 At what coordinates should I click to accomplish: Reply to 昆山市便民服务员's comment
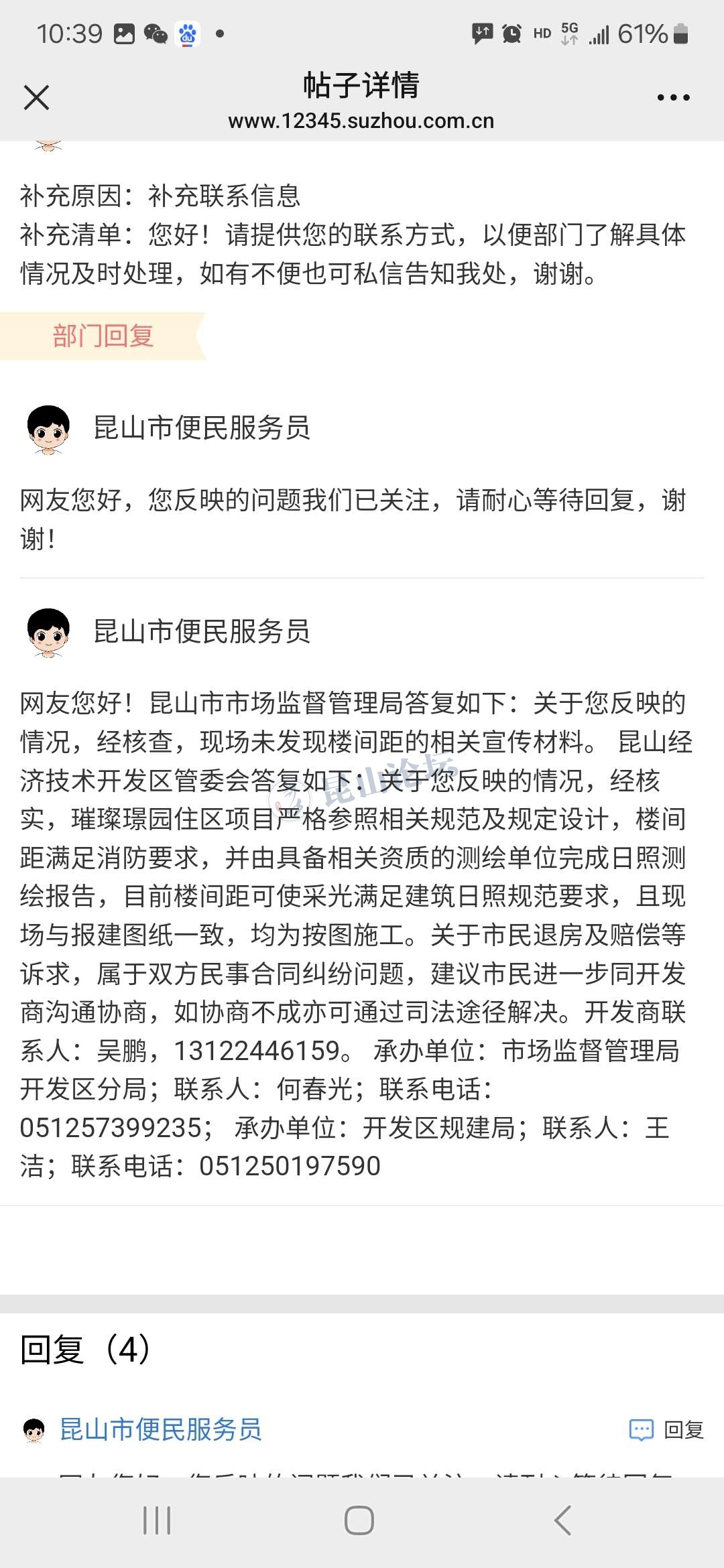click(x=666, y=1430)
